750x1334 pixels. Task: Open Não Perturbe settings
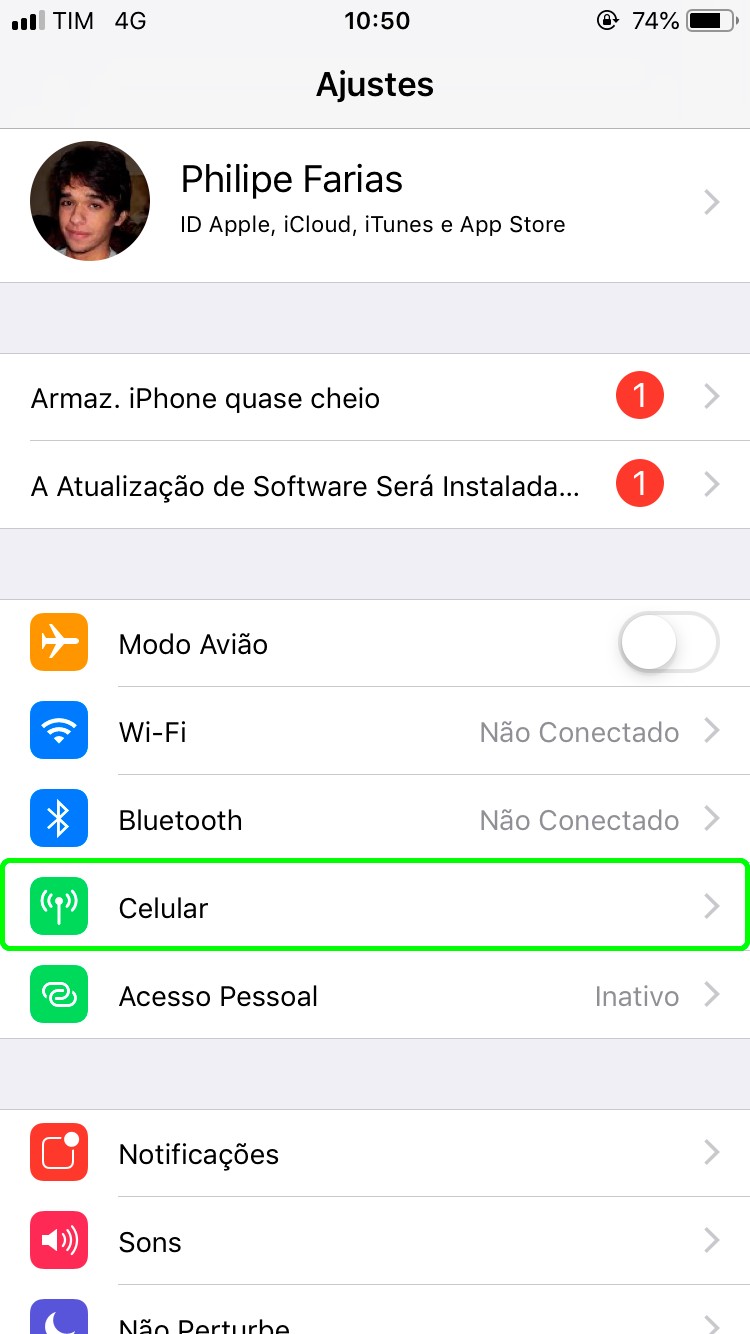click(x=375, y=1320)
